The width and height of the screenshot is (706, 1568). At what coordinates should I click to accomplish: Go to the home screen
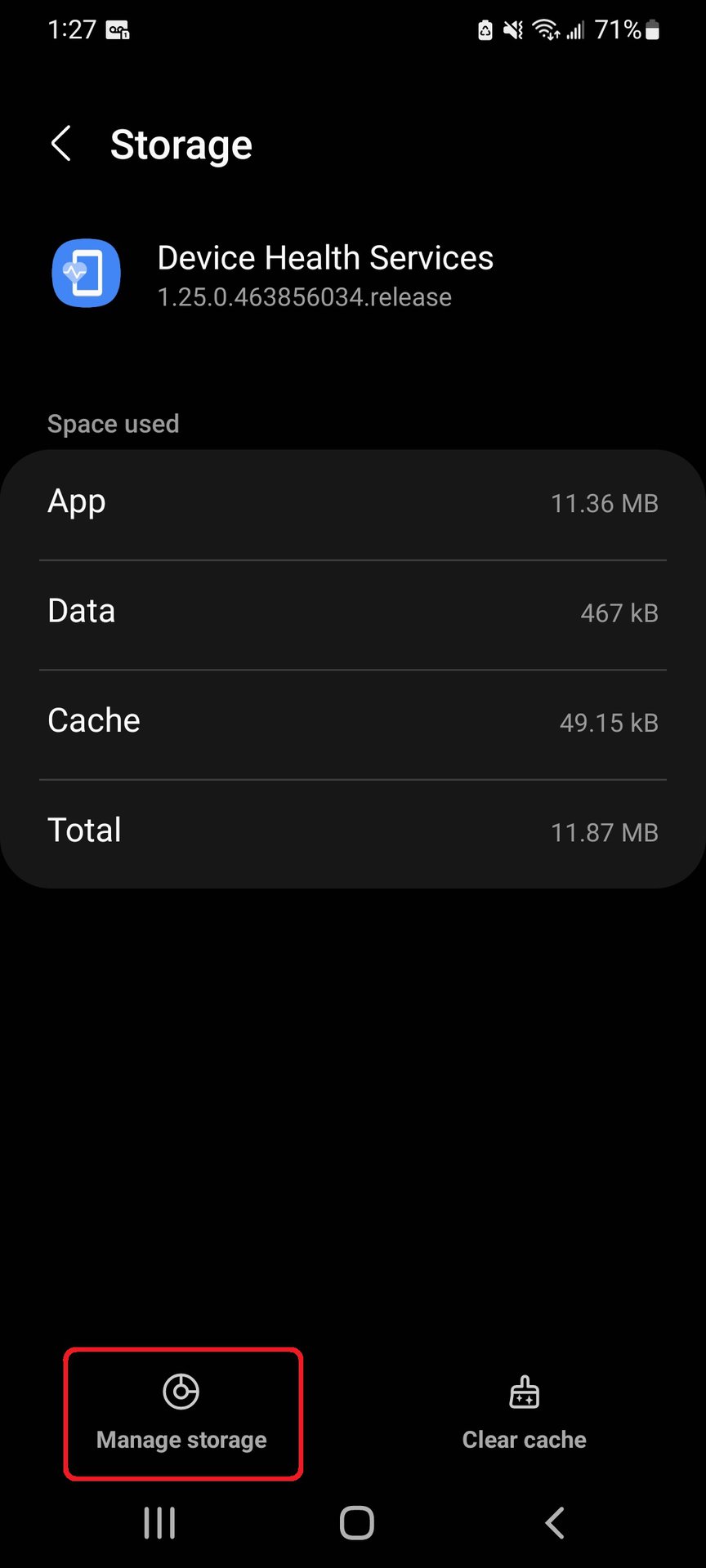(x=356, y=1522)
